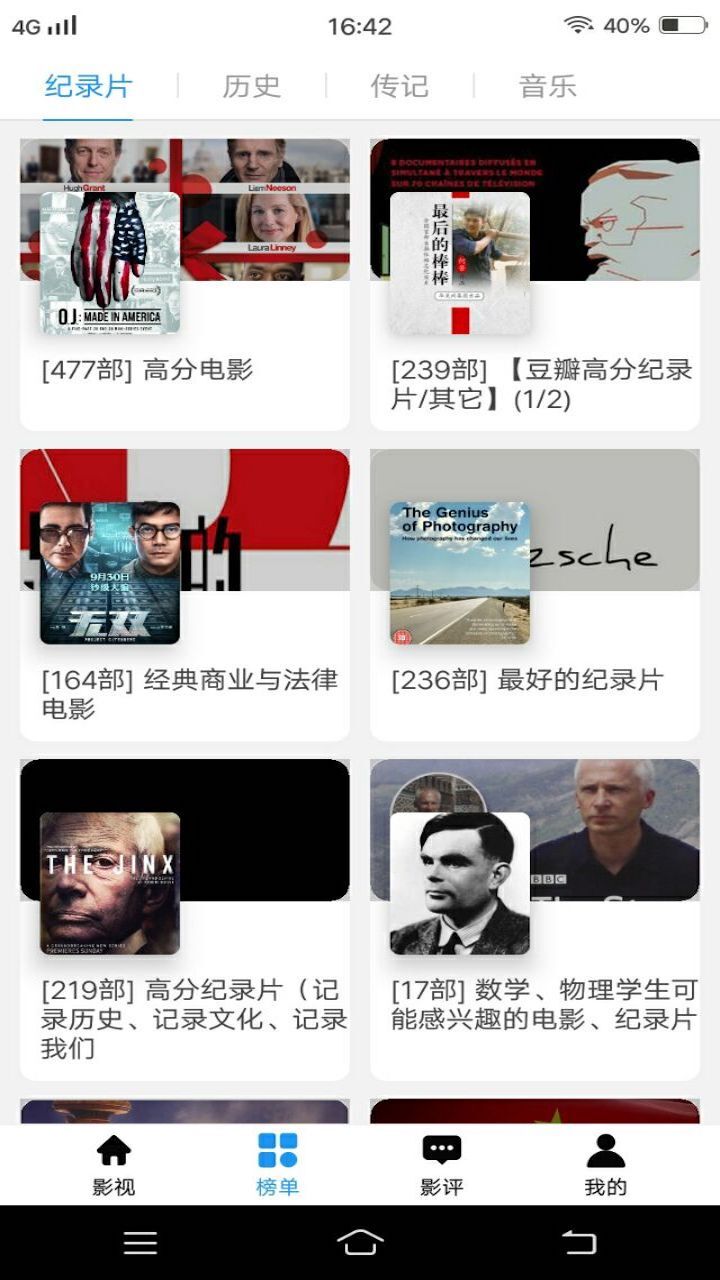Open the 影评 speech bubble icon

pyautogui.click(x=444, y=1148)
